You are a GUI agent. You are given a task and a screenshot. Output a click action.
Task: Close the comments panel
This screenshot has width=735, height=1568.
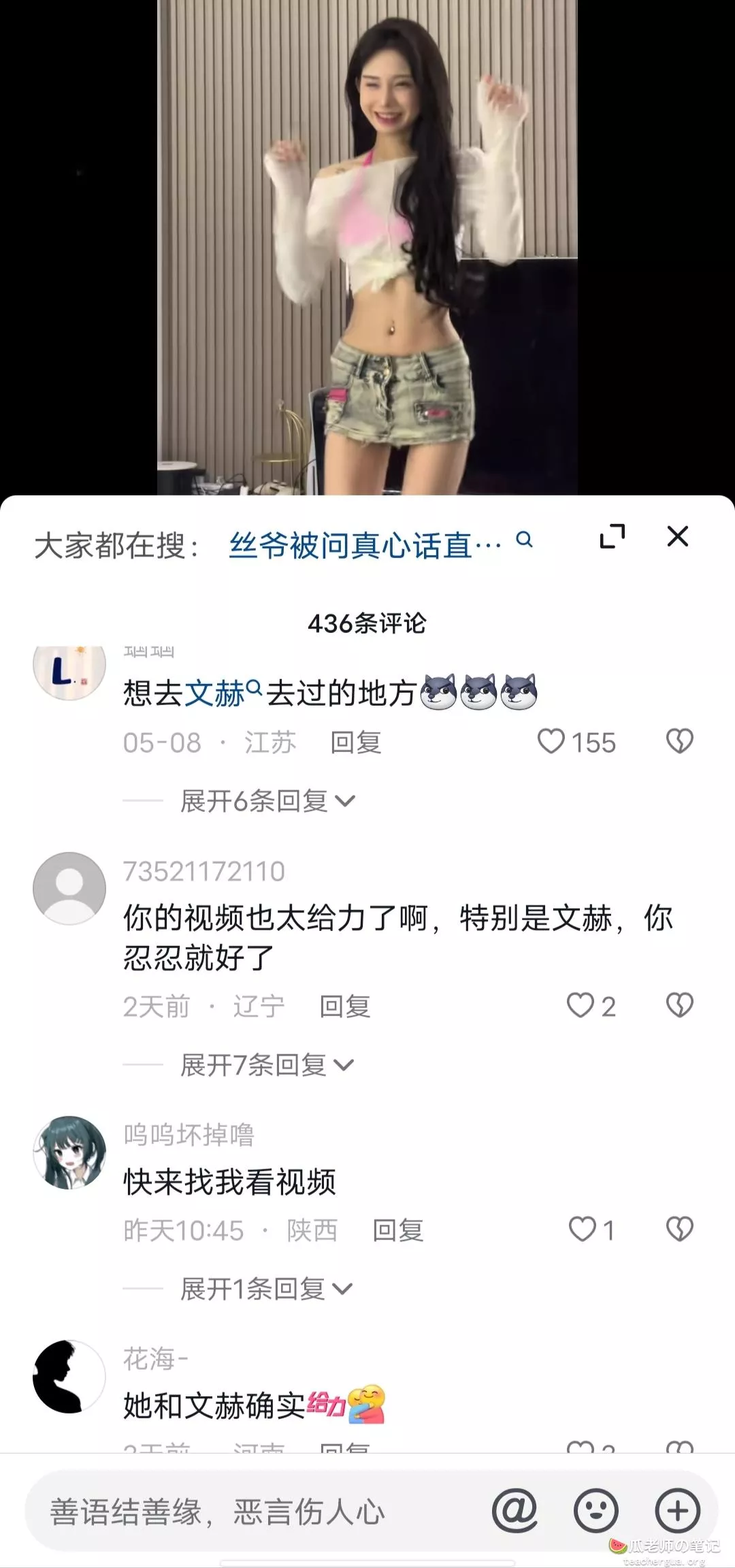[677, 536]
